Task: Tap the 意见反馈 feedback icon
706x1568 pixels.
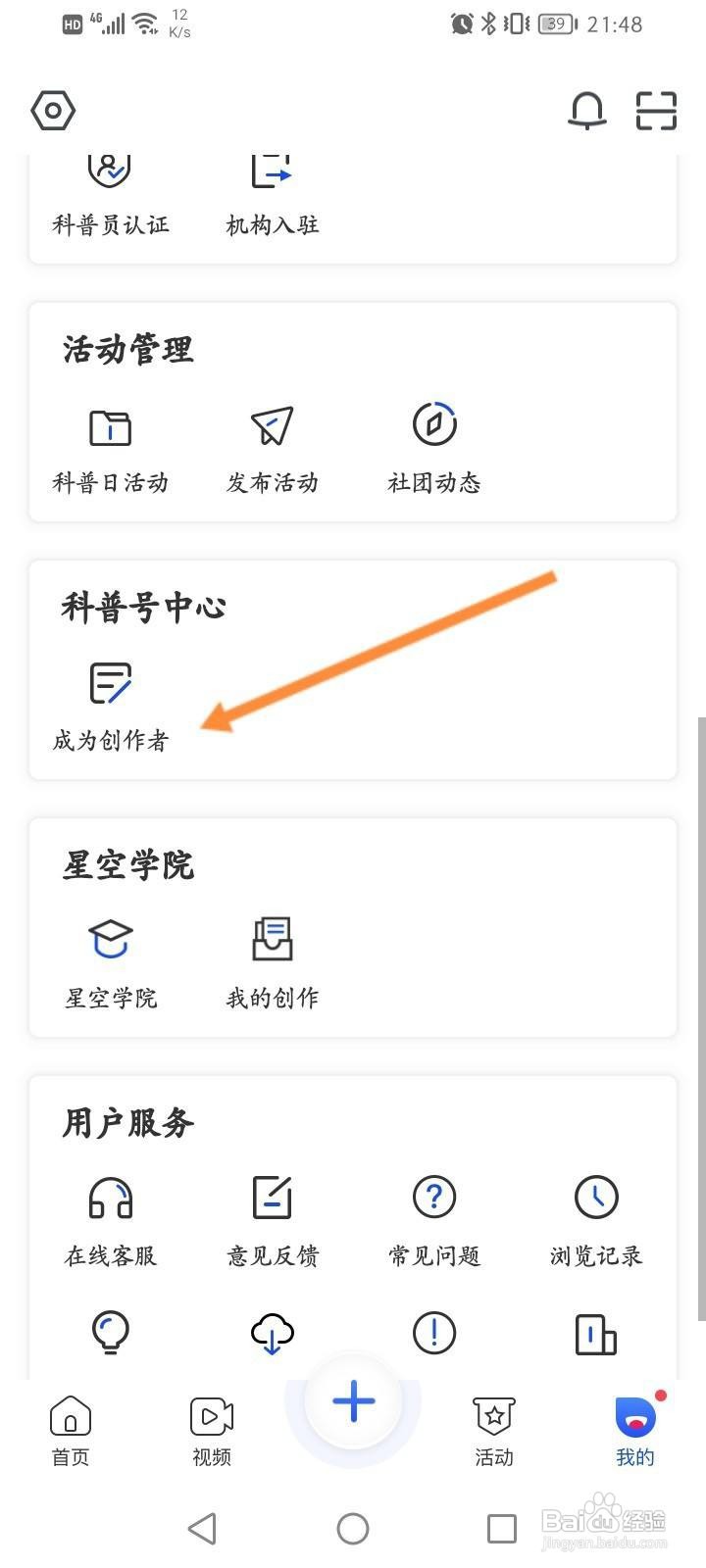Action: coord(272,1198)
